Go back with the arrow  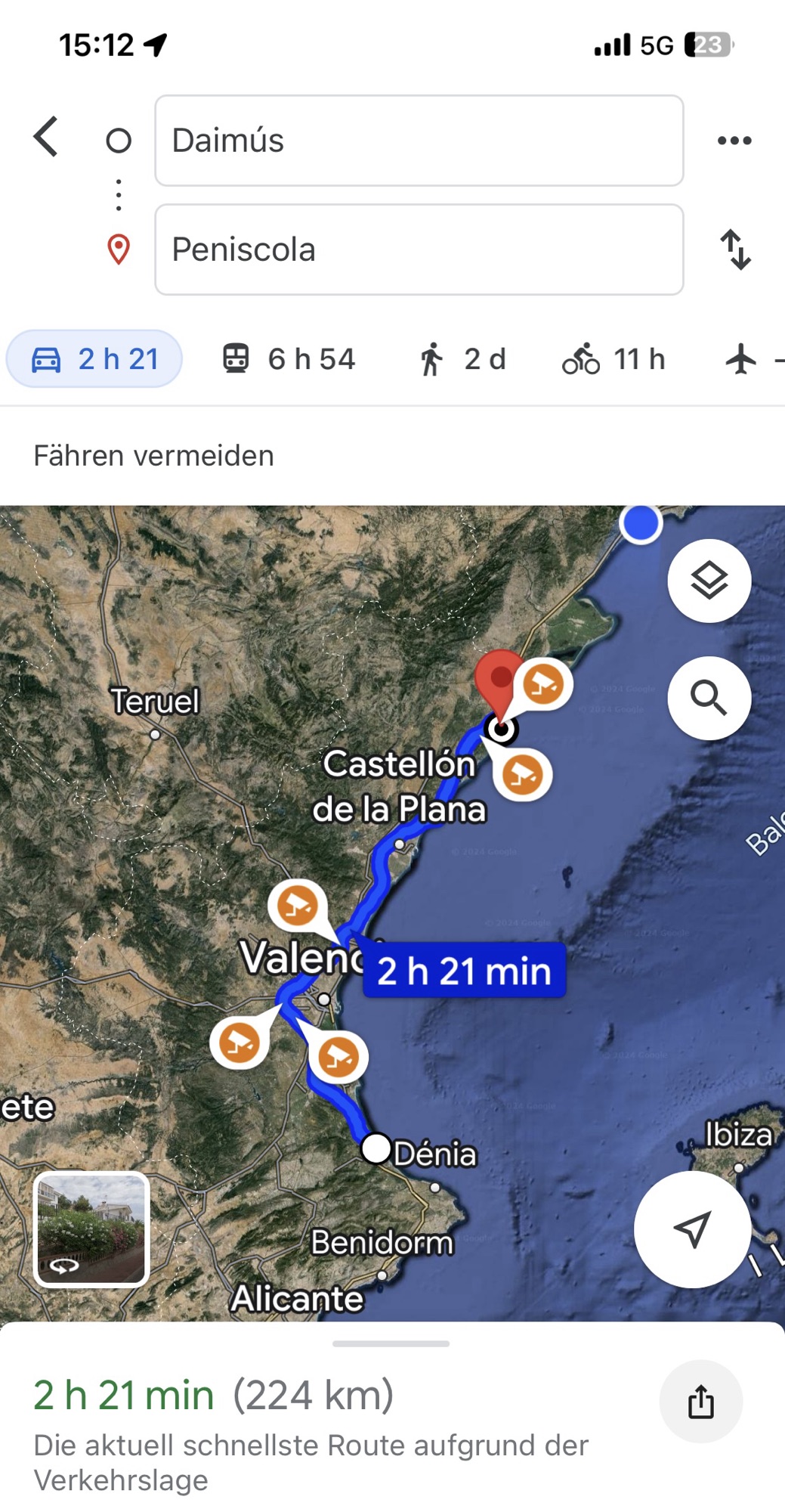click(46, 137)
